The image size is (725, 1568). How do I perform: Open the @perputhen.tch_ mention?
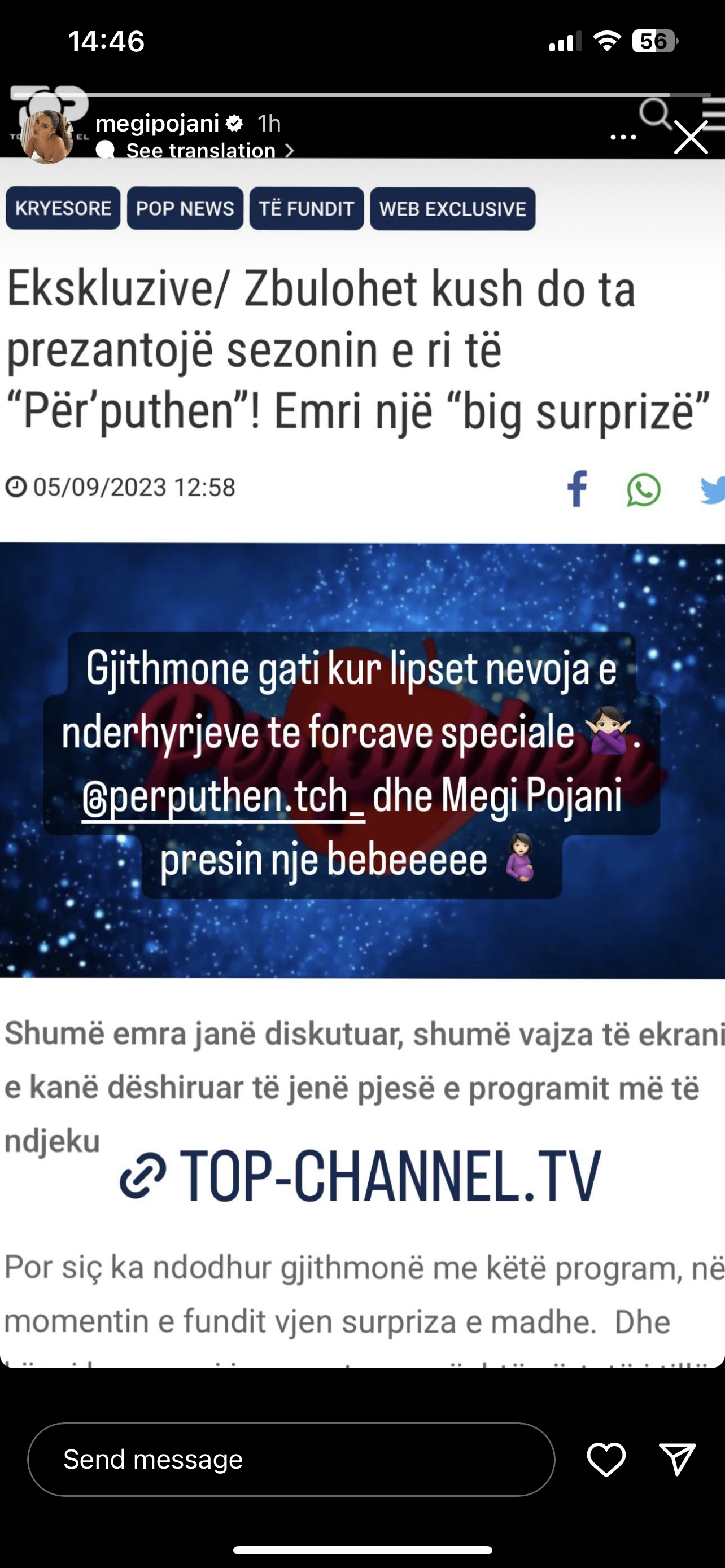224,798
